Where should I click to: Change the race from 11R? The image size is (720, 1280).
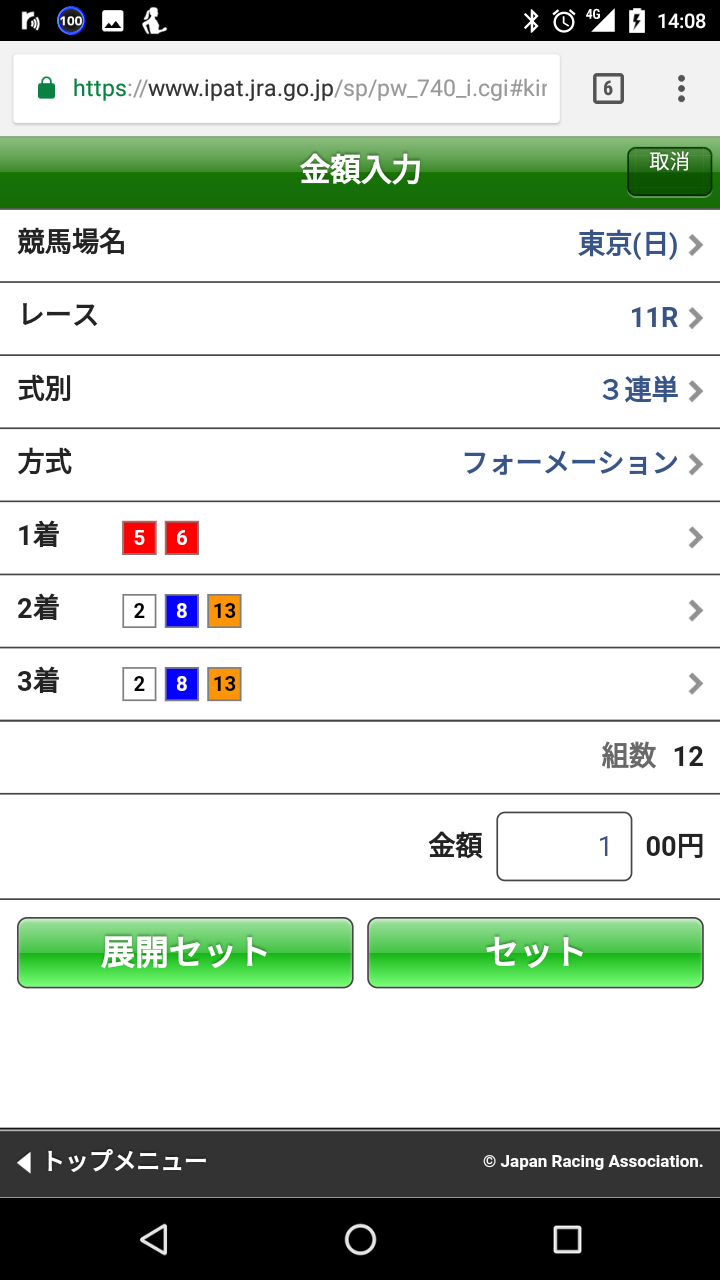(x=360, y=318)
